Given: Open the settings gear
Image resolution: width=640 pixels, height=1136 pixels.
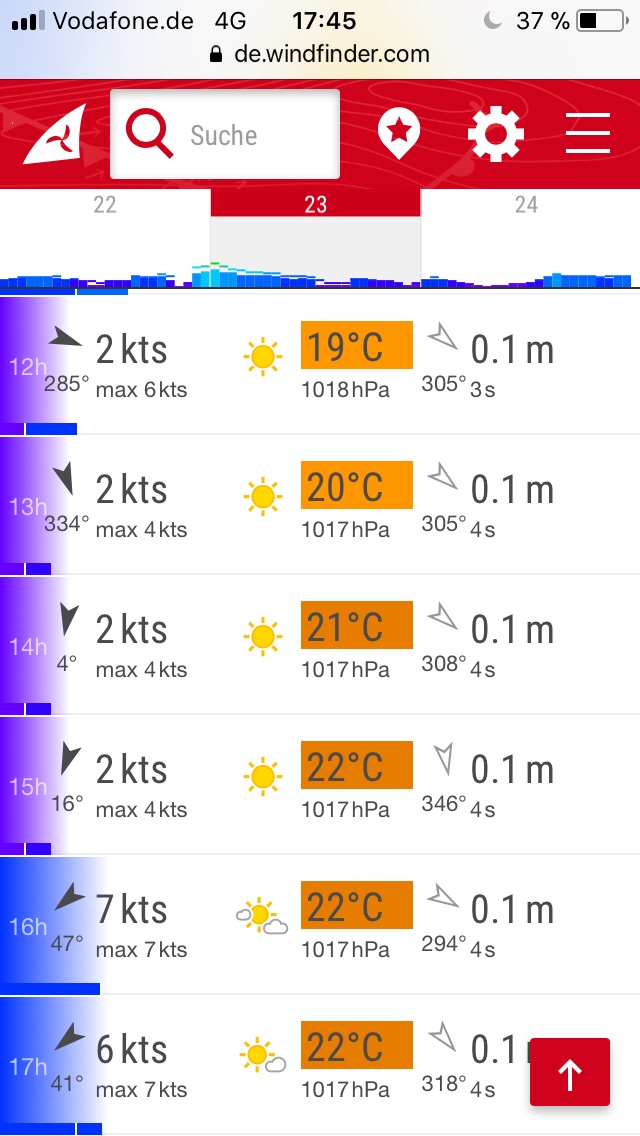Looking at the screenshot, I should point(496,134).
